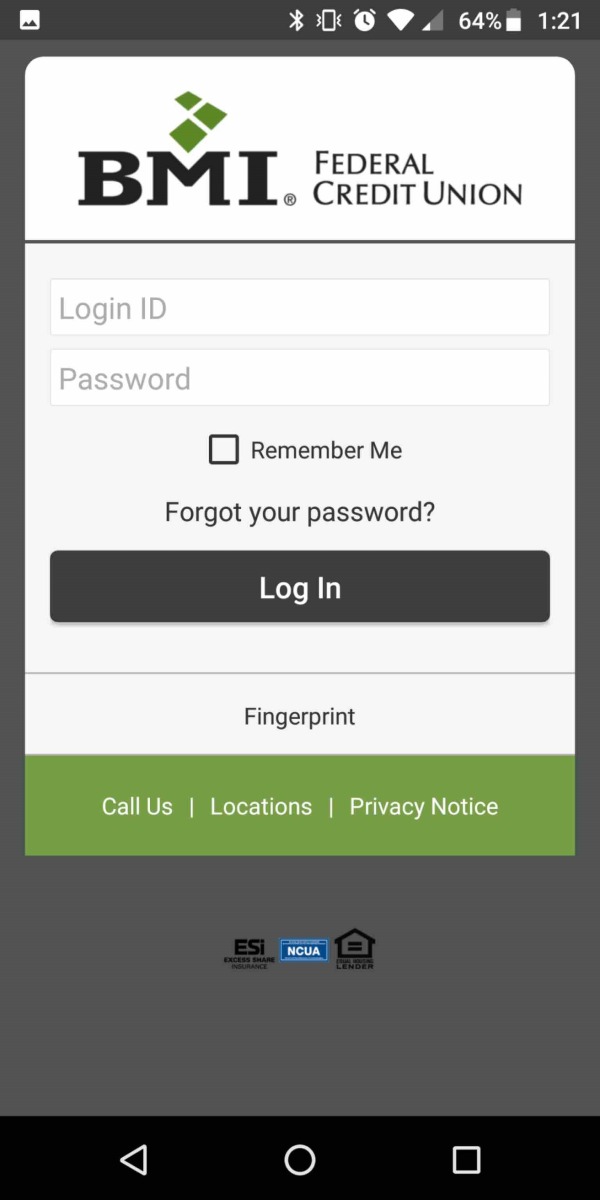The width and height of the screenshot is (600, 1200).
Task: Focus the Password field
Action: pos(300,378)
